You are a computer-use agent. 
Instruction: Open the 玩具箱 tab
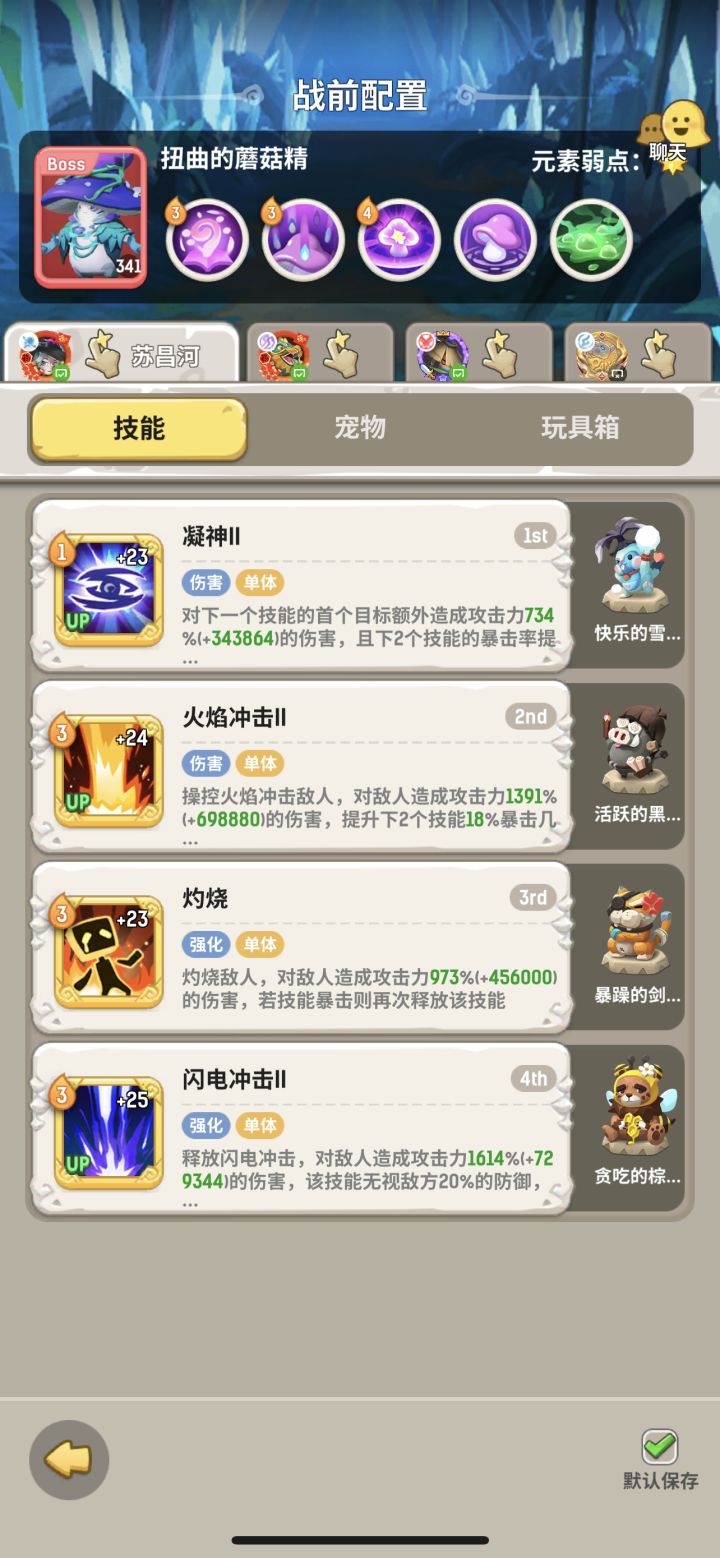click(x=580, y=428)
